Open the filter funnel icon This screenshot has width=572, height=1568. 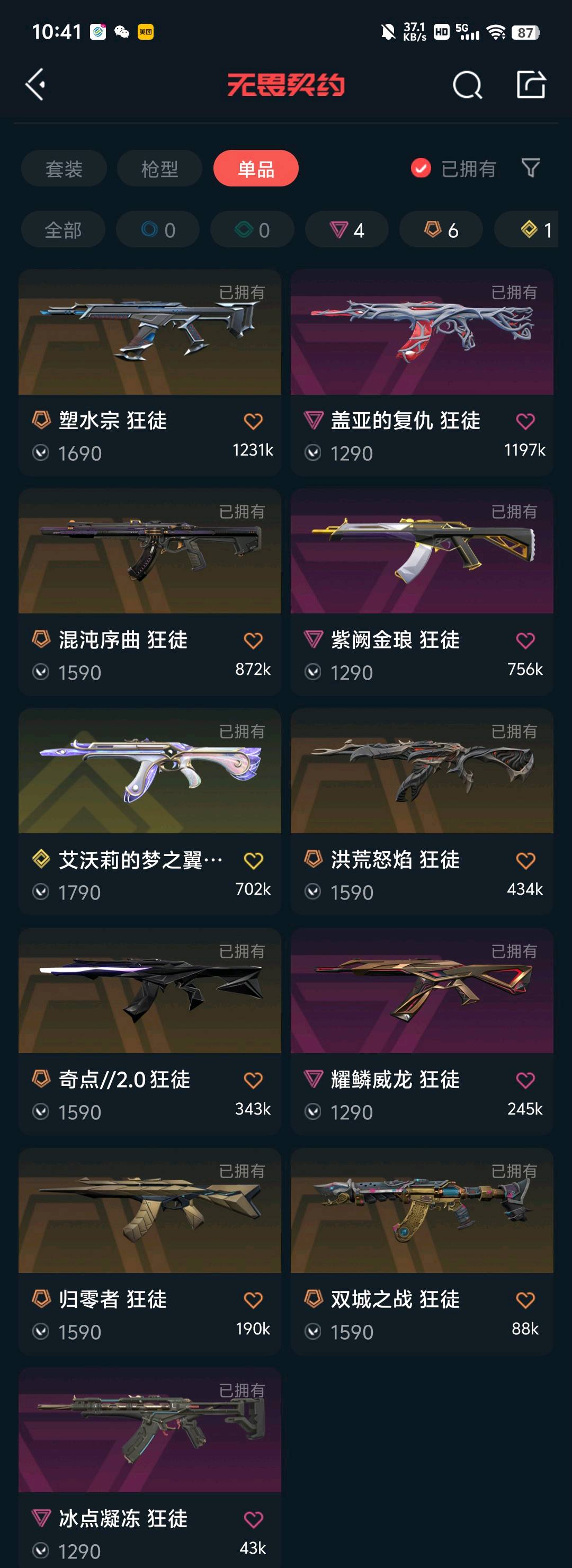click(x=531, y=168)
